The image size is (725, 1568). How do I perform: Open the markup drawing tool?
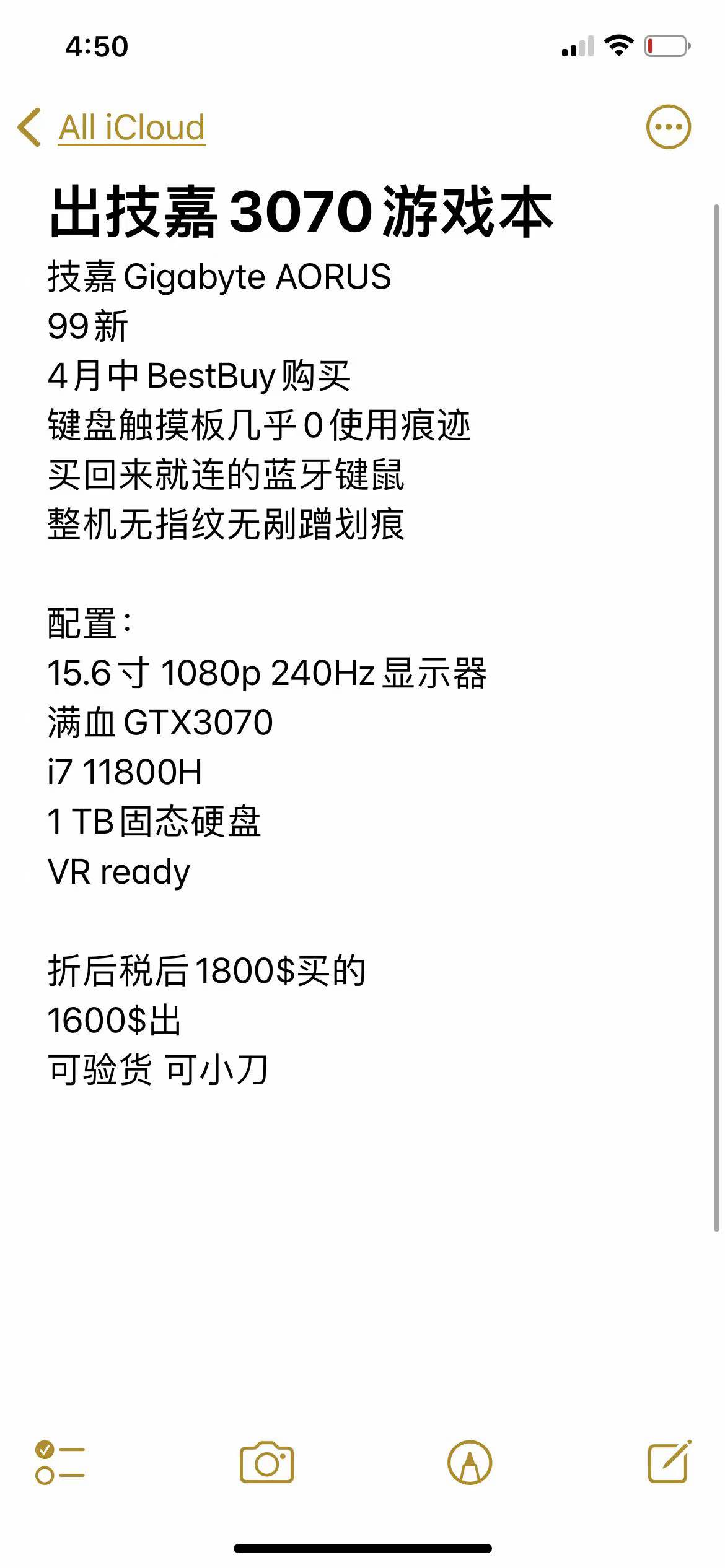(470, 1463)
